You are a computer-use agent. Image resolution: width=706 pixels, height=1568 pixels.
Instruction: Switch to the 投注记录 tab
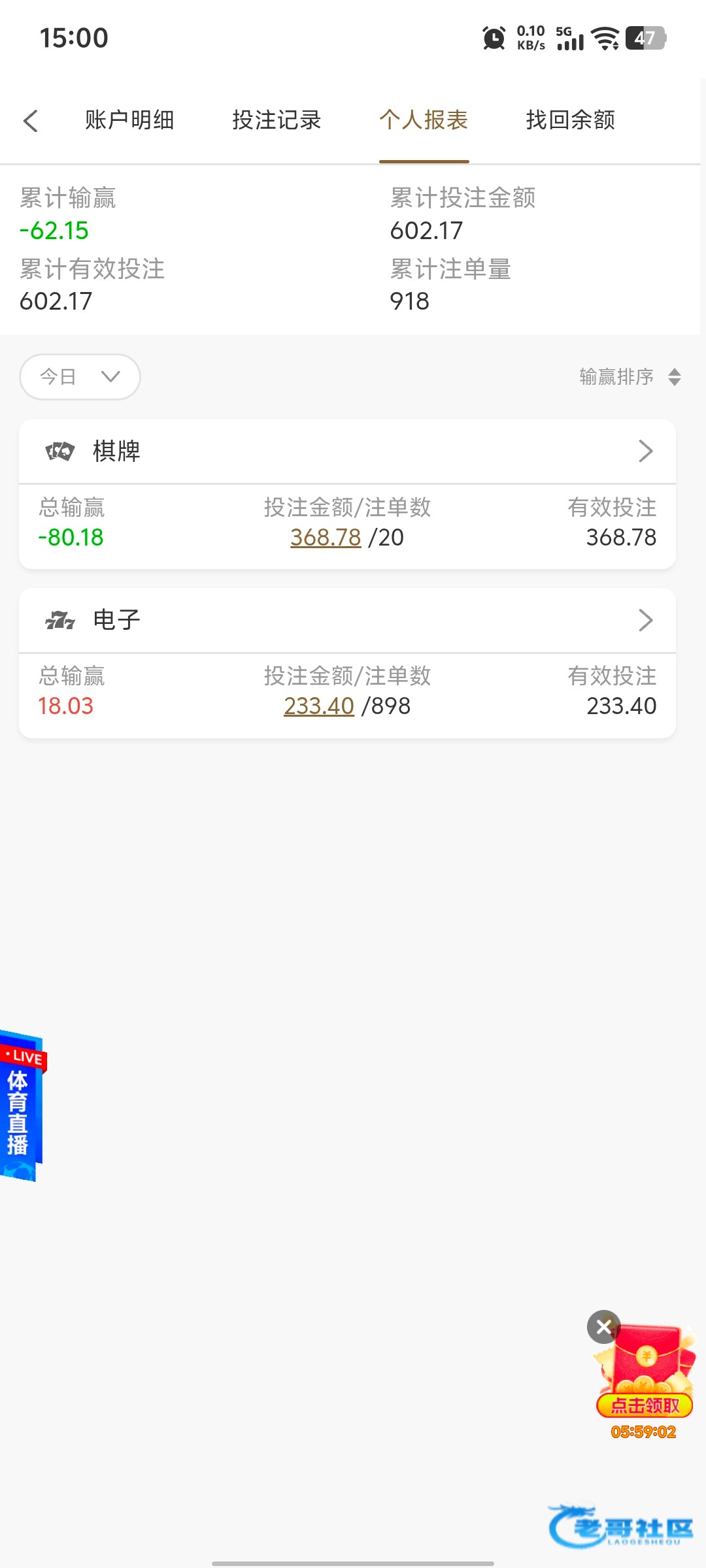point(277,120)
